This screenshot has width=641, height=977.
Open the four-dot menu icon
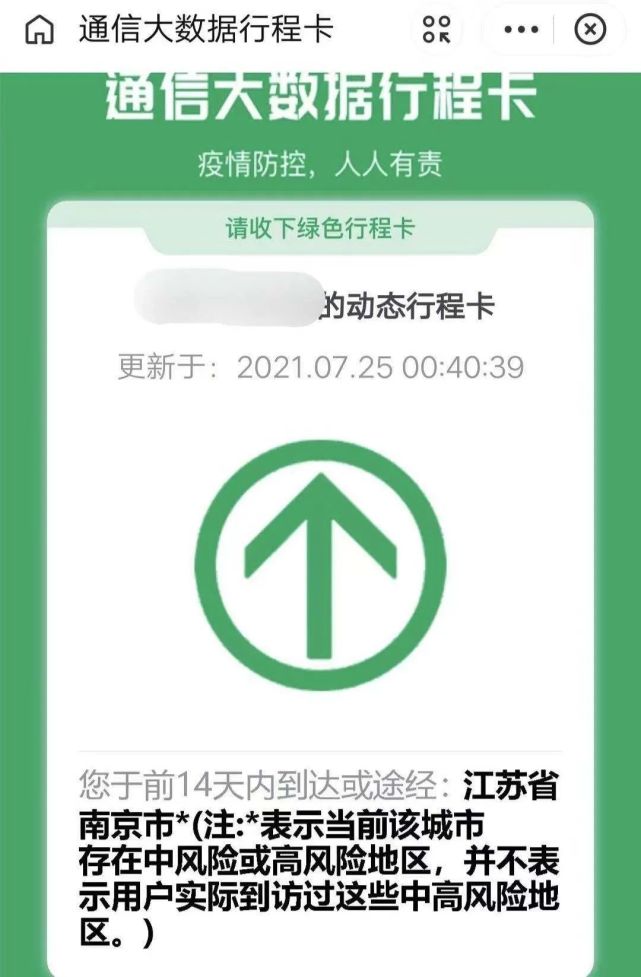click(x=437, y=30)
